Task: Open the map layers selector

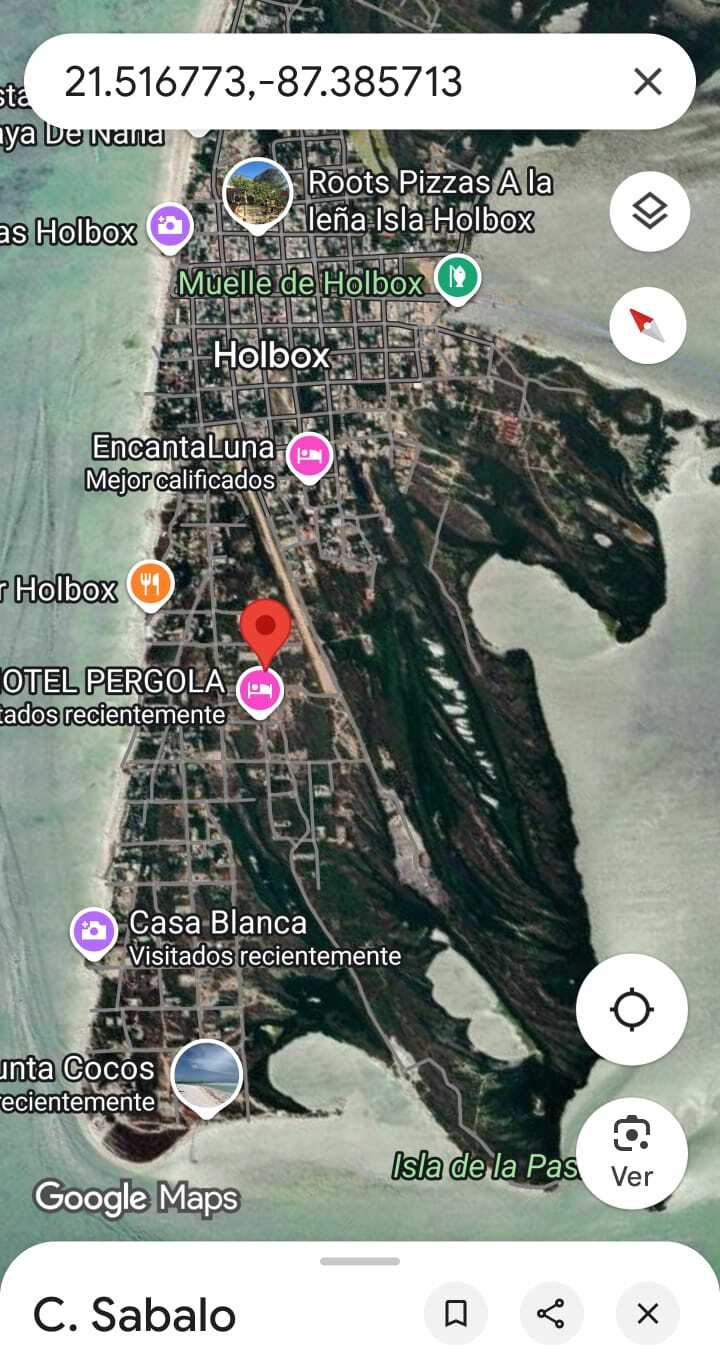Action: click(650, 211)
